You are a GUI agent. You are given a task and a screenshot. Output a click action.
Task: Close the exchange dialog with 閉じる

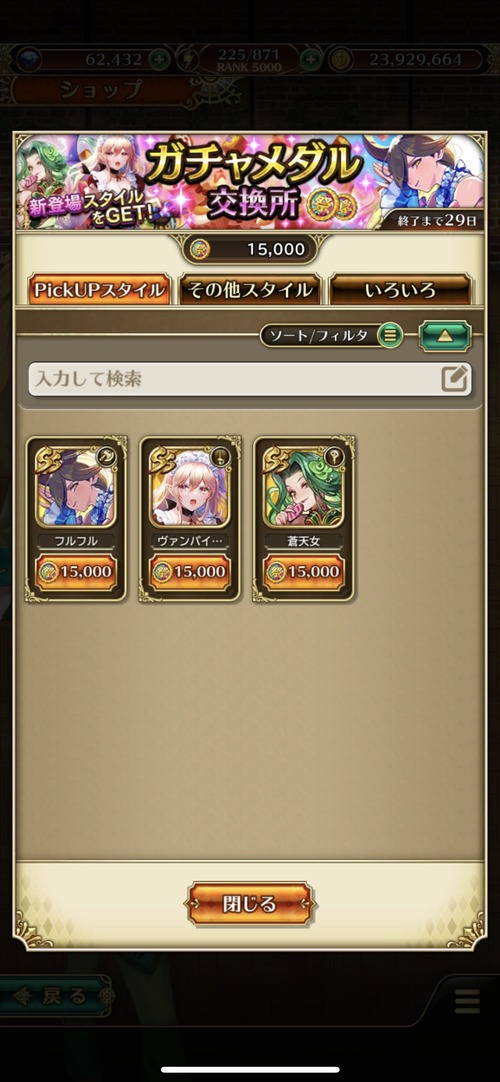tap(250, 903)
